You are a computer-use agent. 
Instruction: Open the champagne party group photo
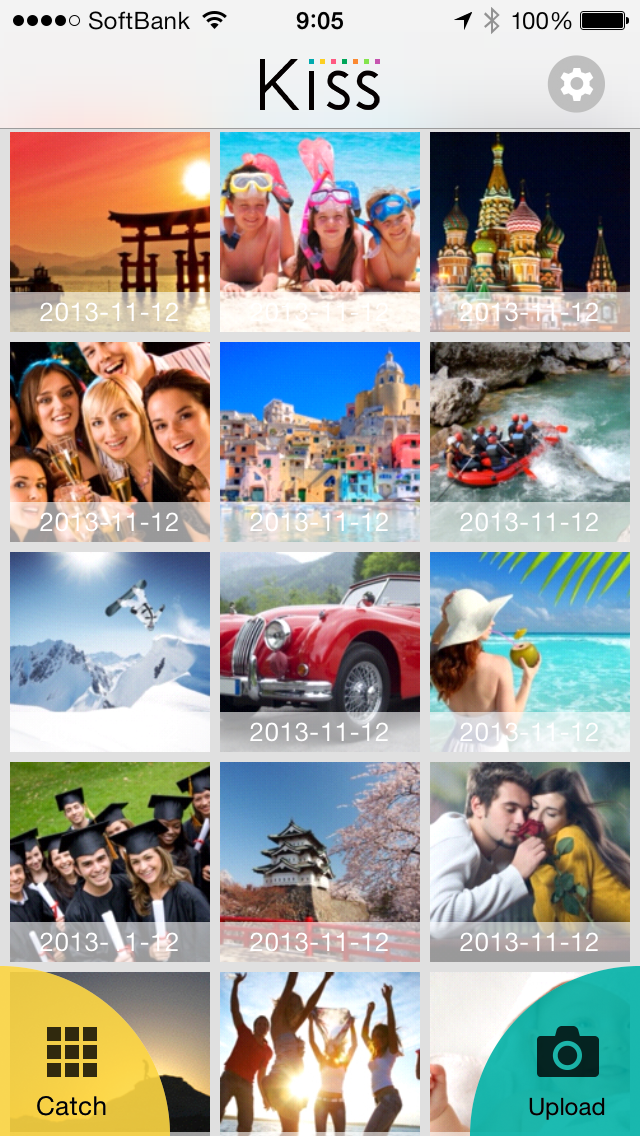click(110, 442)
